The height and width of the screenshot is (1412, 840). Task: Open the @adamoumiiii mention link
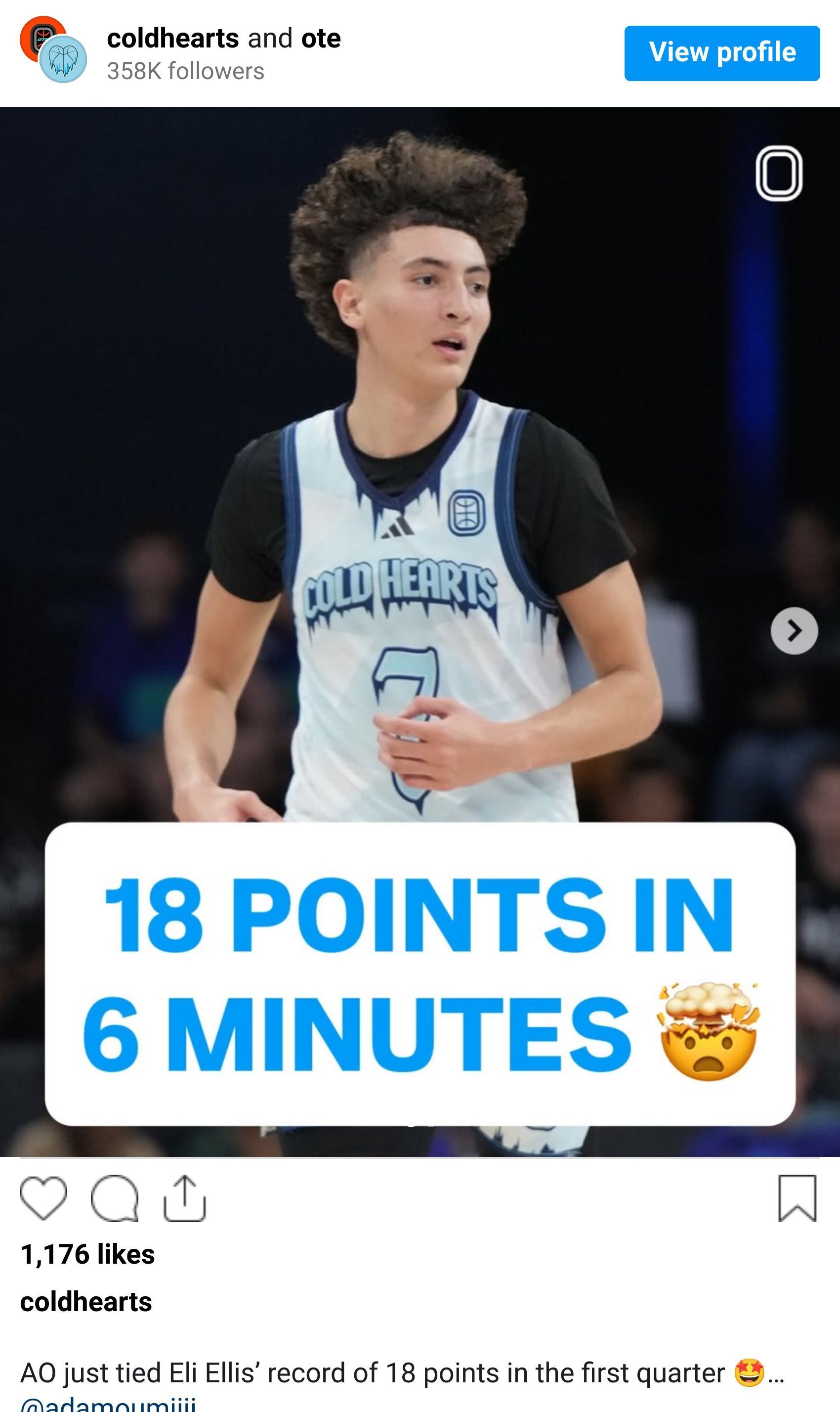(108, 1405)
